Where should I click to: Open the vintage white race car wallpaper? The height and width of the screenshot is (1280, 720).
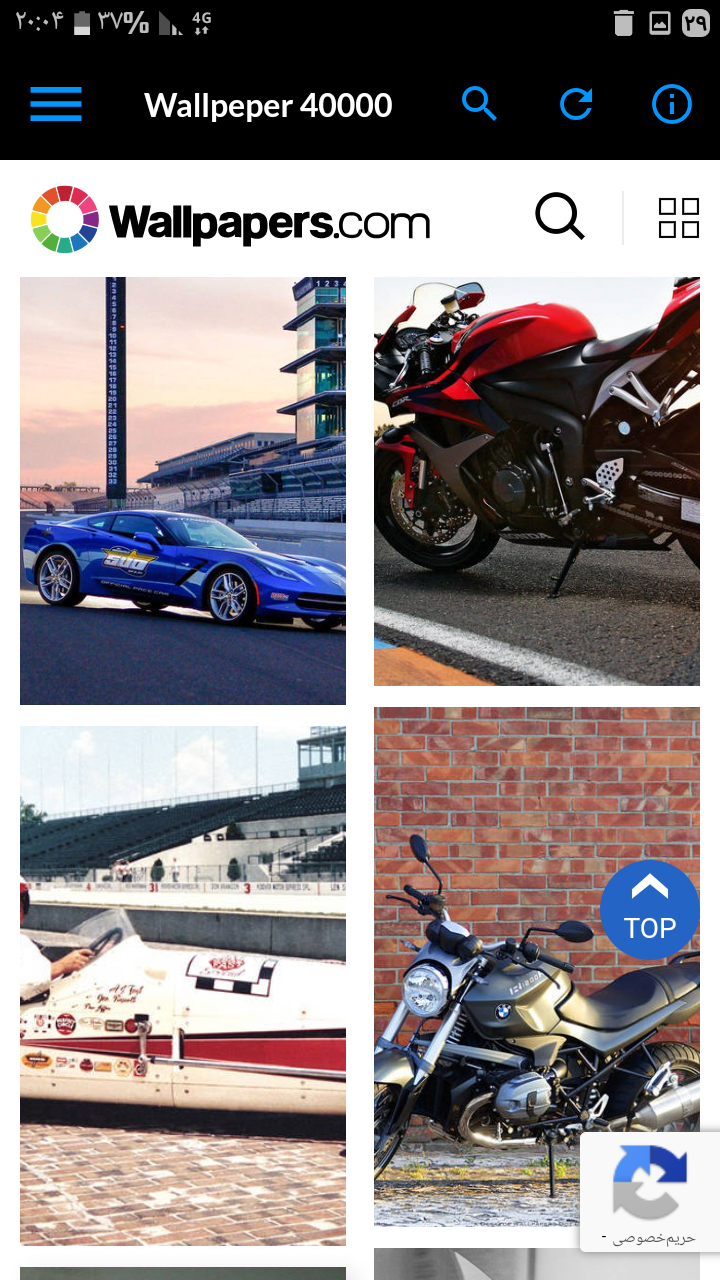[183, 985]
